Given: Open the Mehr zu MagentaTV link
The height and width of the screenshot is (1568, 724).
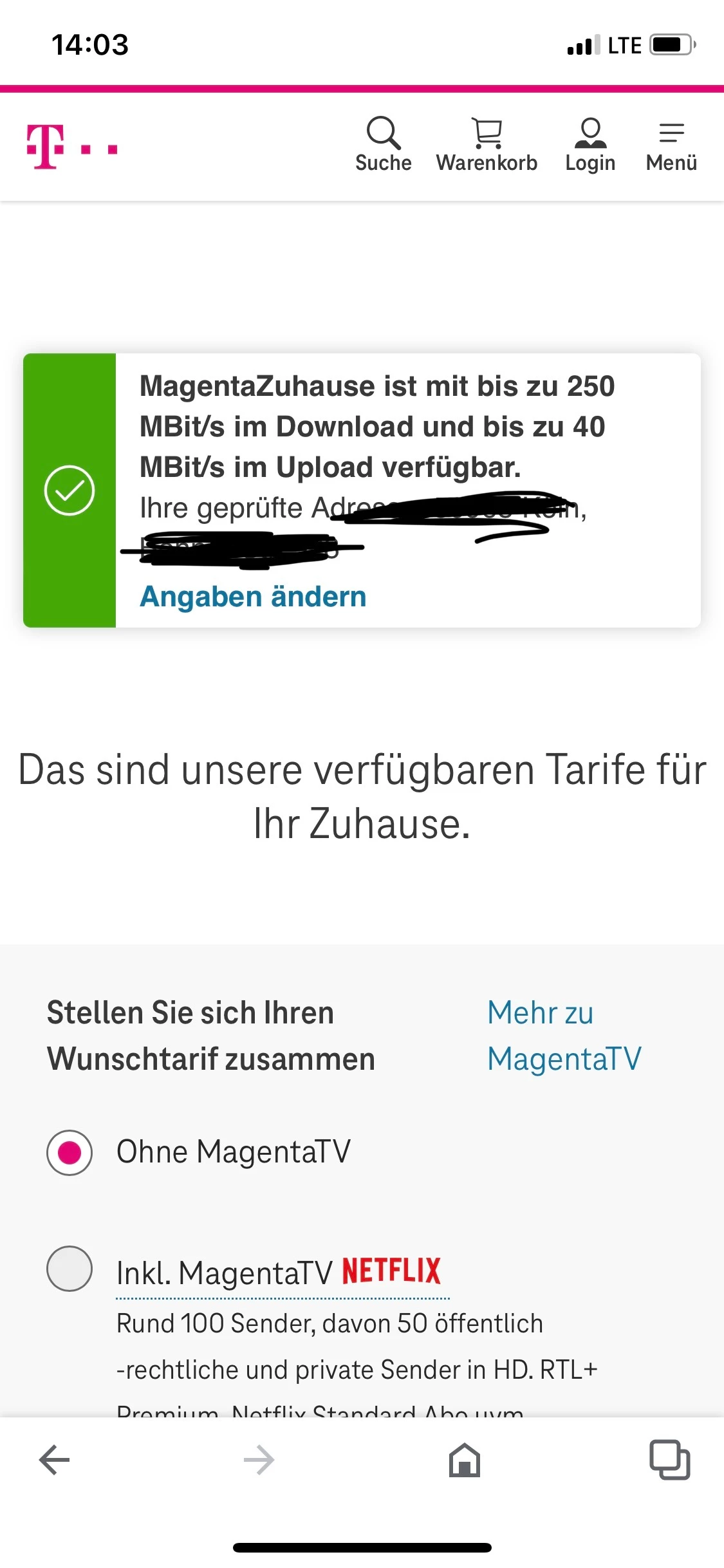Looking at the screenshot, I should [x=564, y=1036].
